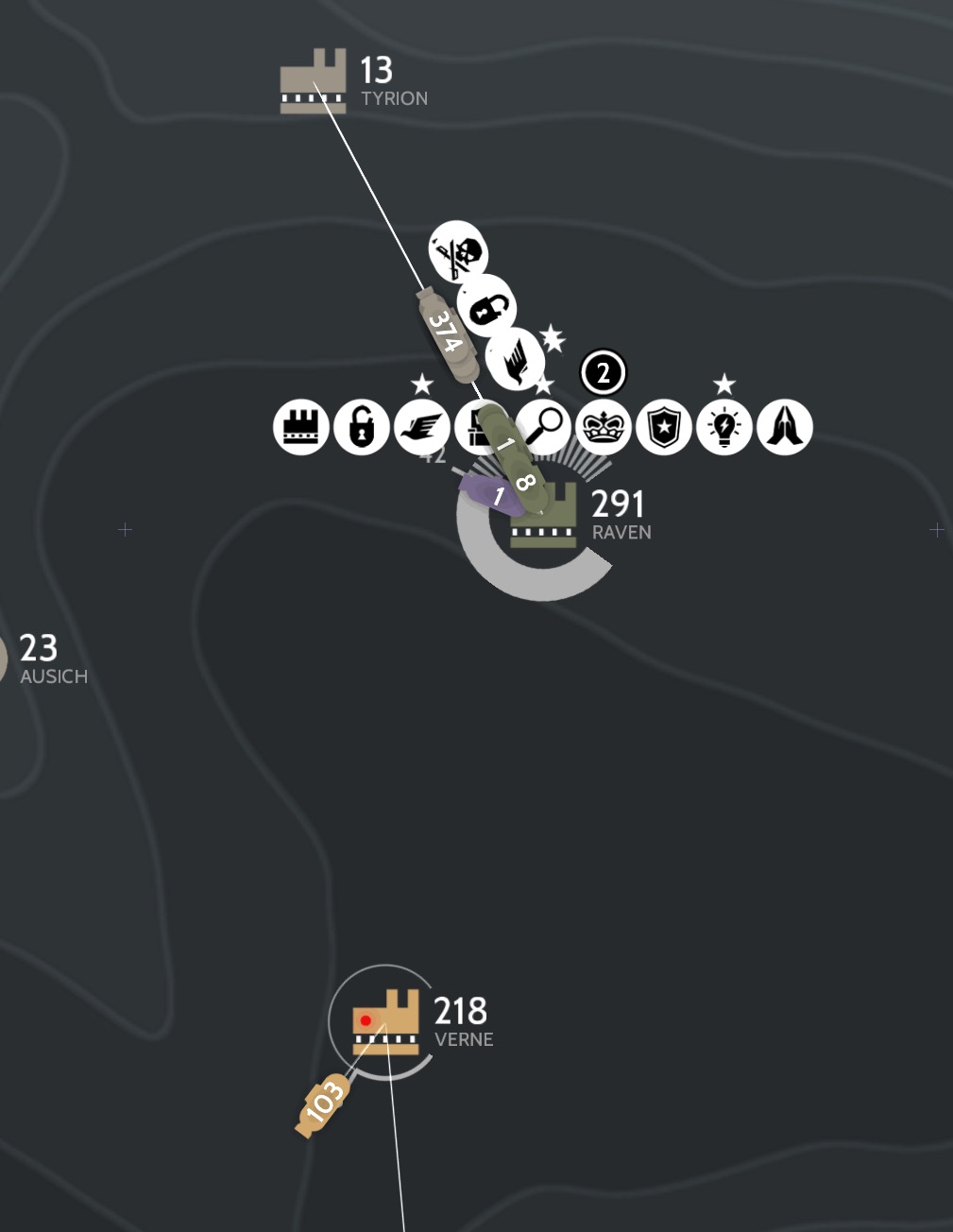The width and height of the screenshot is (953, 1232).
Task: Open the open-padlock icon beside the factory icon
Action: [x=362, y=427]
